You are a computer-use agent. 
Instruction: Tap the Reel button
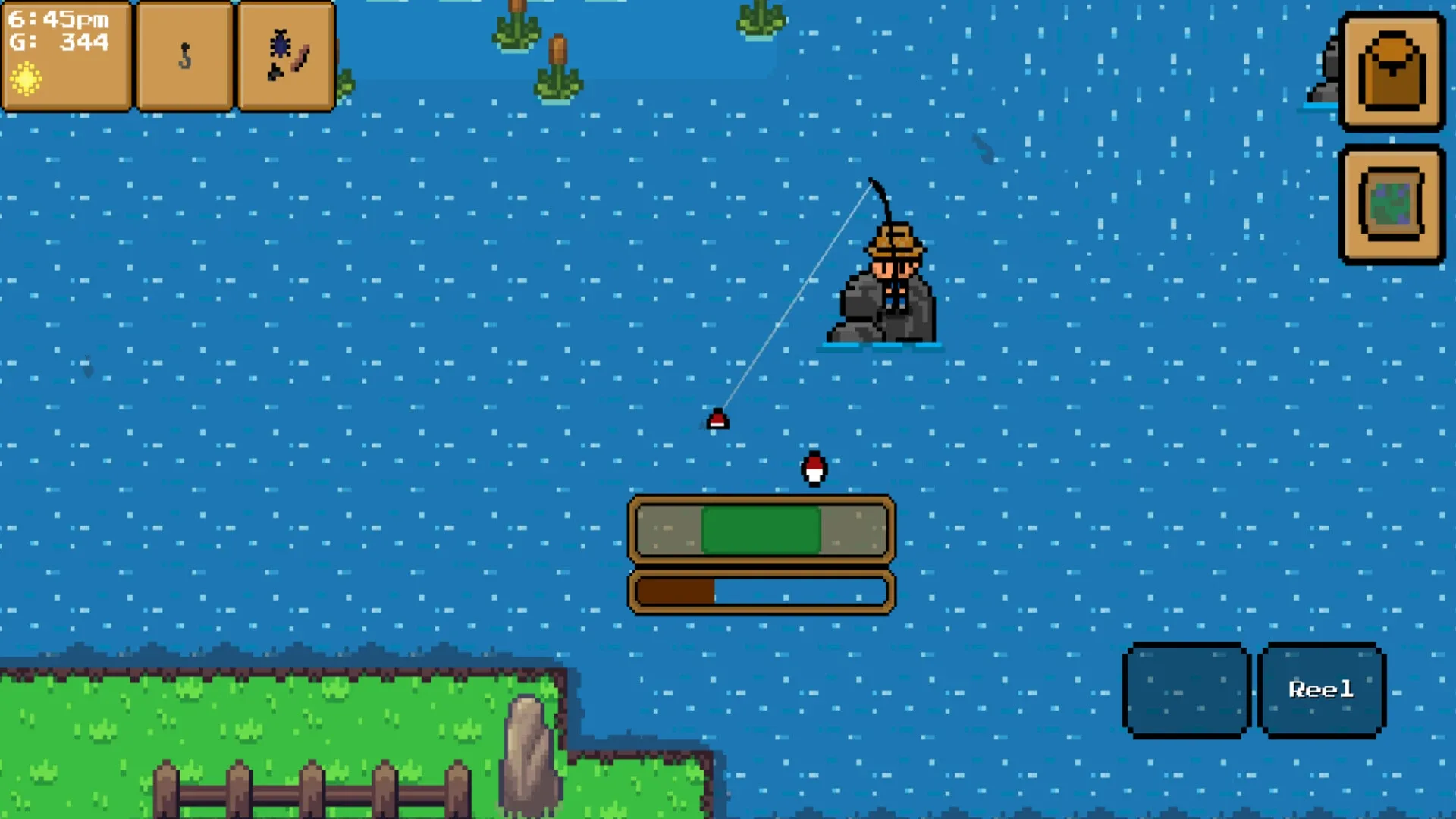[x=1321, y=690]
